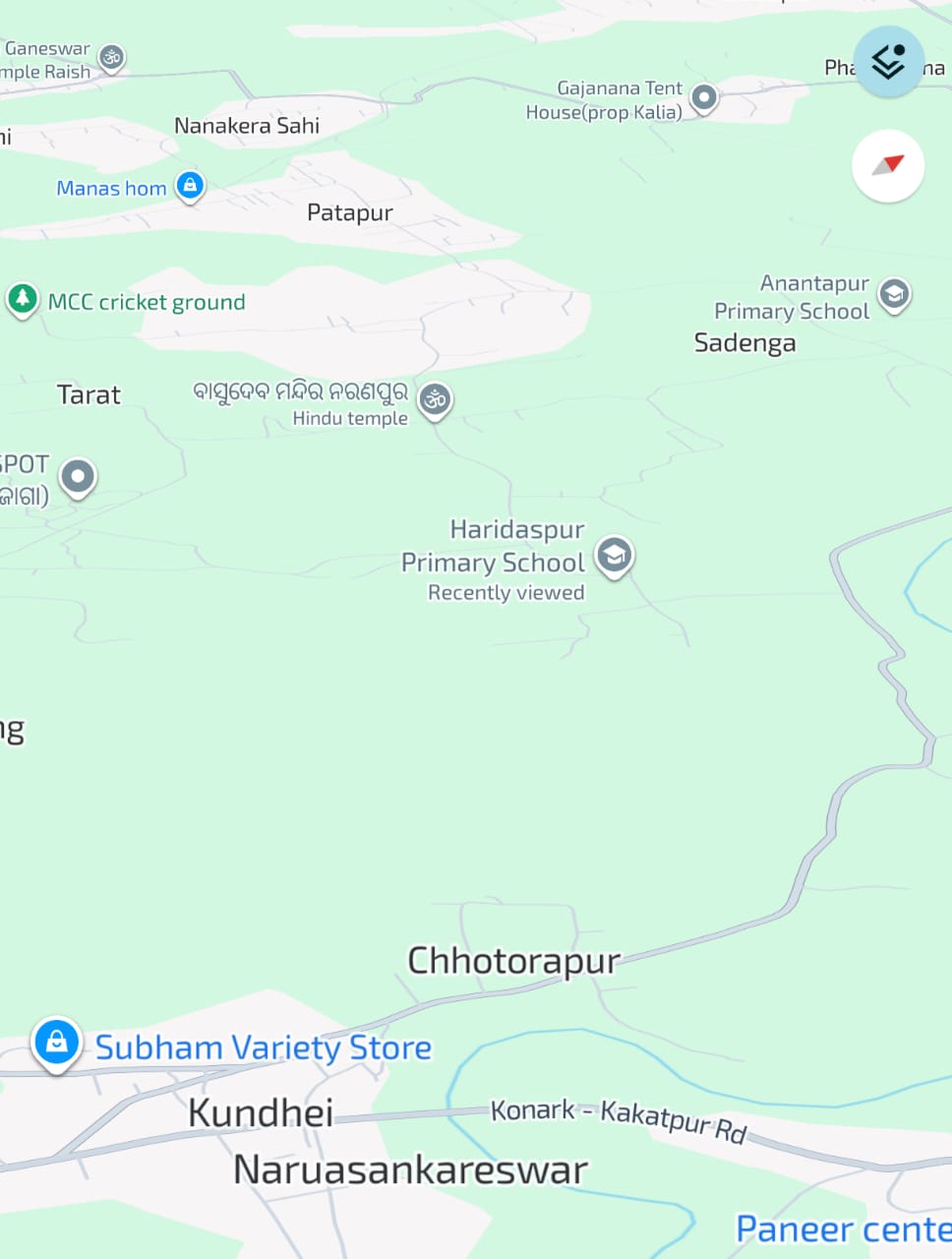Select the grey pin near Tarat
The height and width of the screenshot is (1259, 952).
[78, 477]
